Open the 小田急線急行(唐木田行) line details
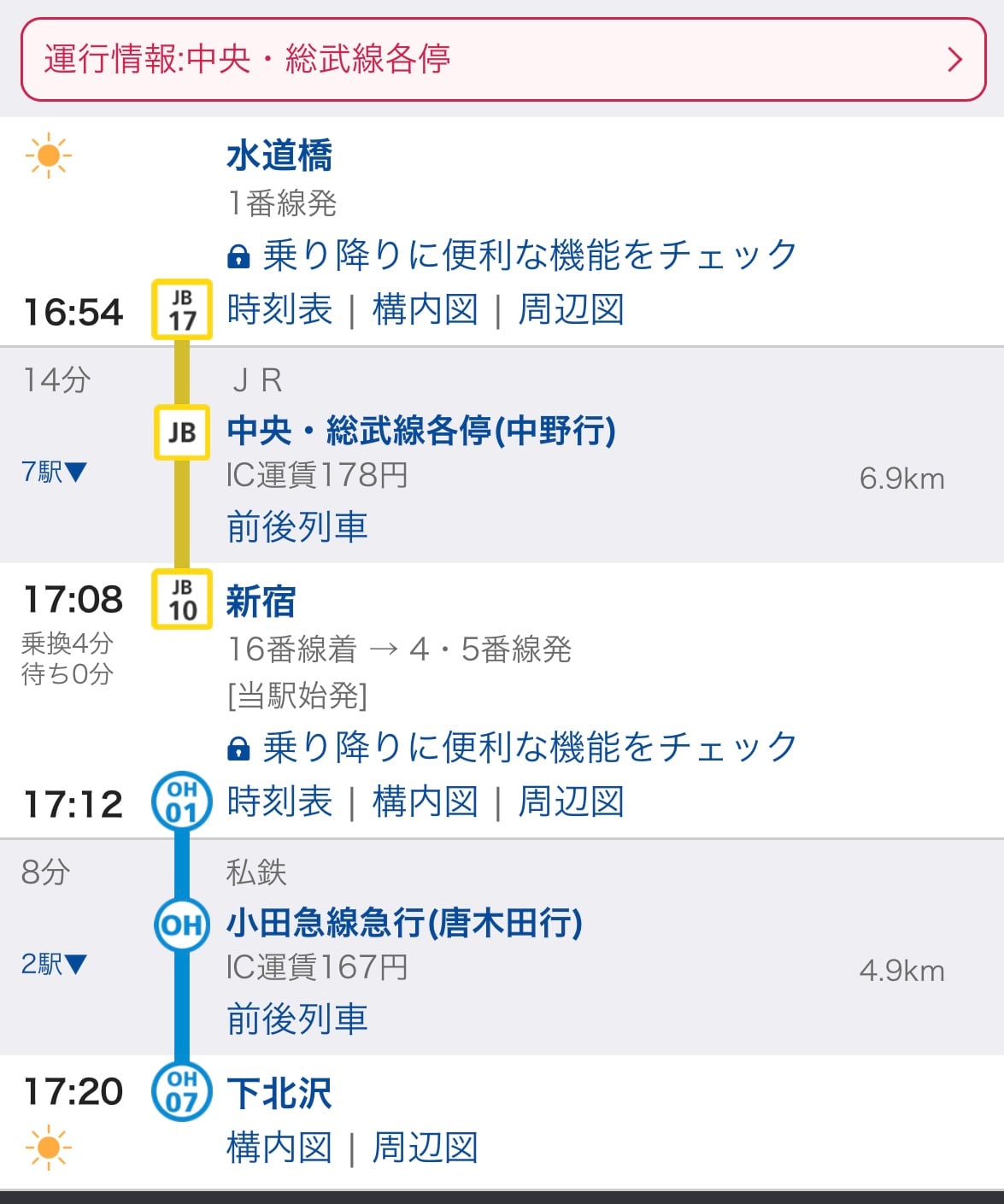1004x1204 pixels. click(403, 923)
